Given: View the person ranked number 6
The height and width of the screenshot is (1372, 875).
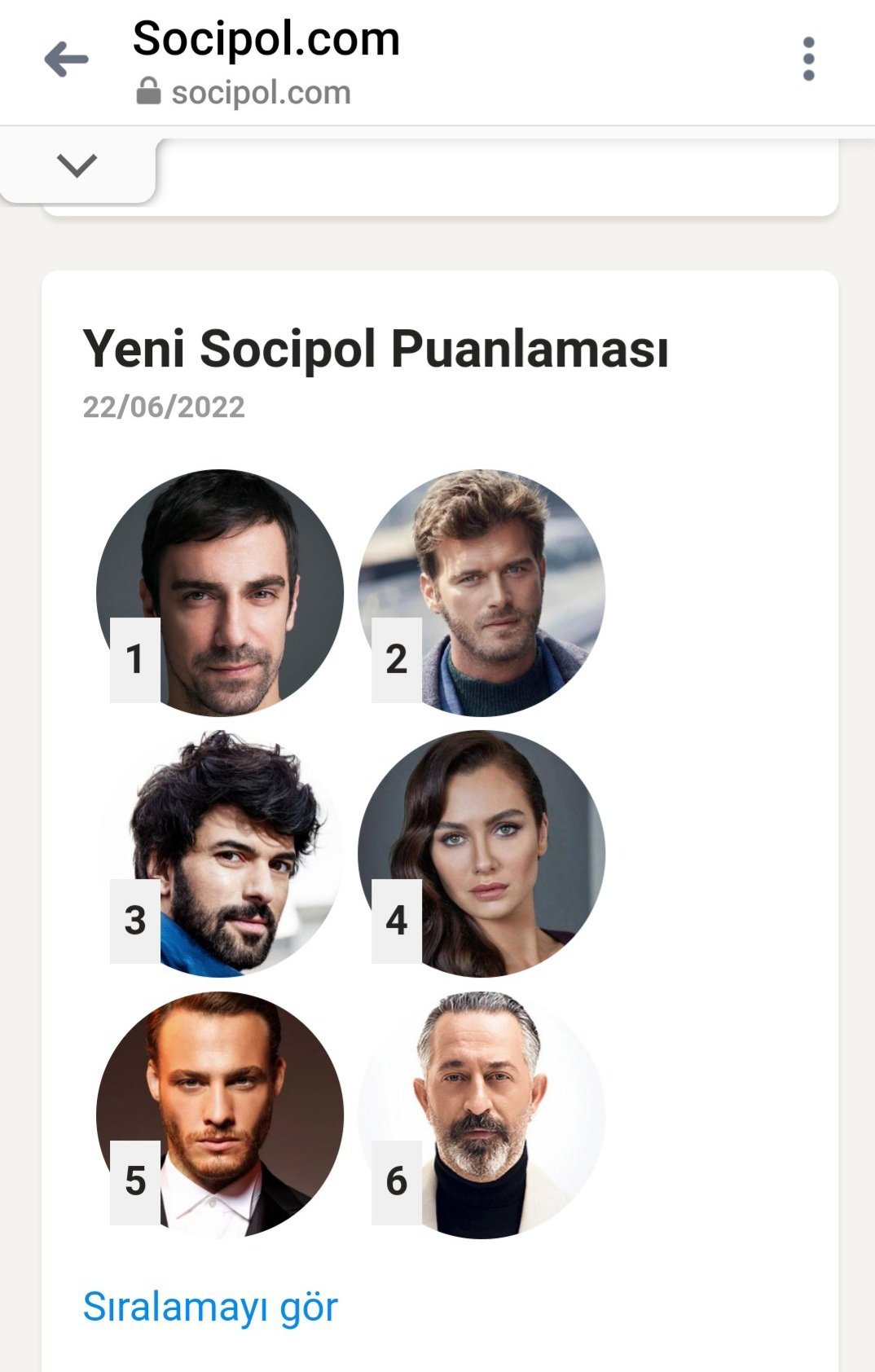Looking at the screenshot, I should (481, 1114).
